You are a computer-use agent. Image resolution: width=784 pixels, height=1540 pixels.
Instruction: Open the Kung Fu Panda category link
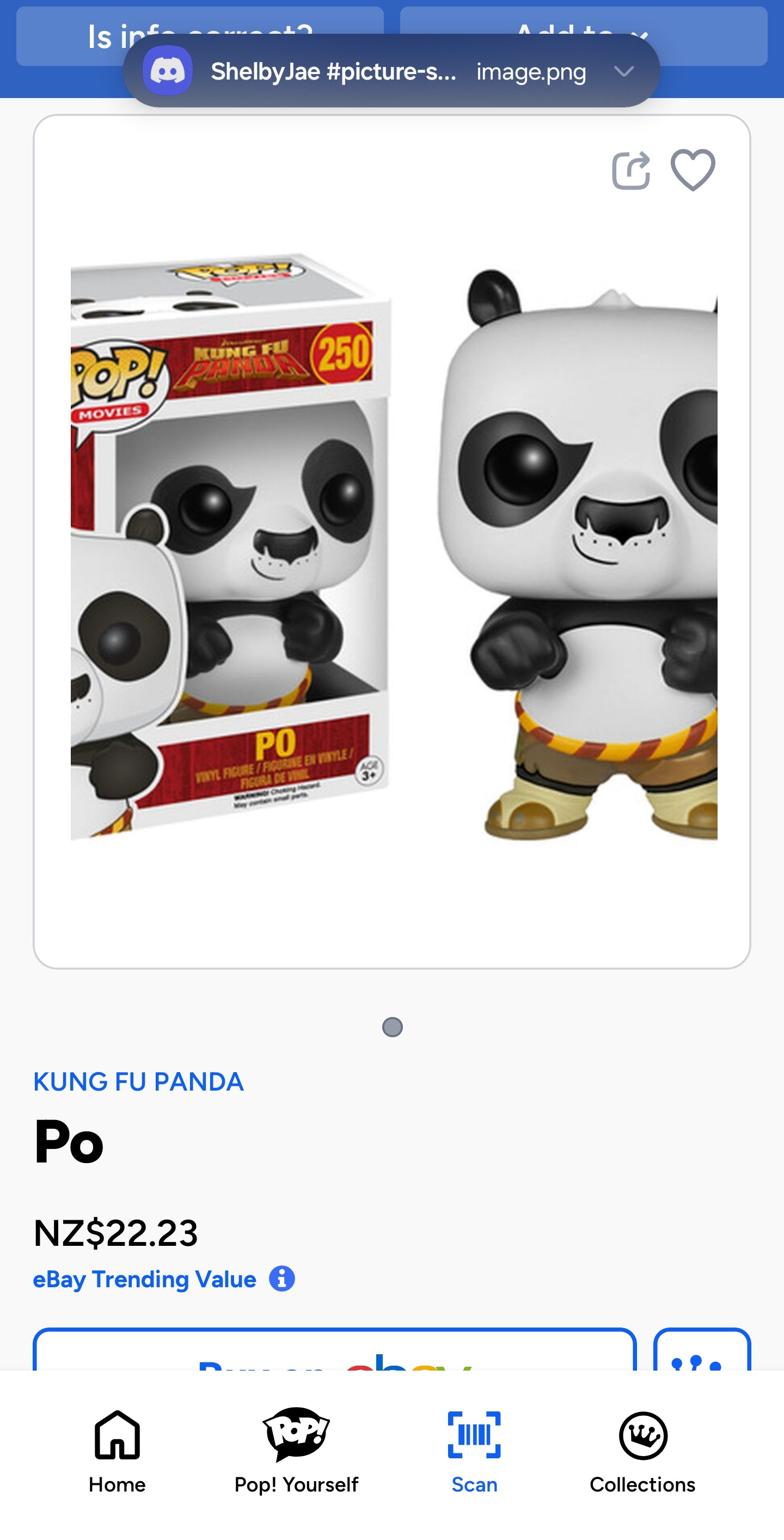(x=139, y=1082)
